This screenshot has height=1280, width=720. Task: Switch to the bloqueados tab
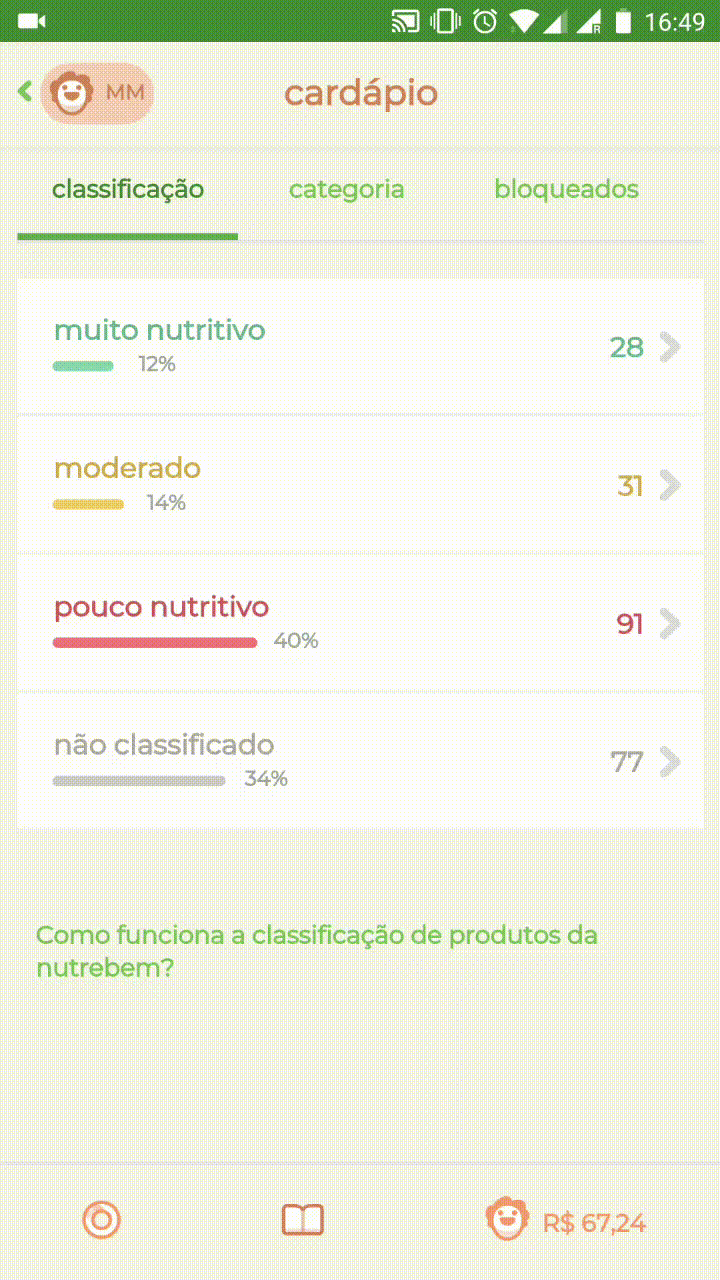pyautogui.click(x=566, y=189)
